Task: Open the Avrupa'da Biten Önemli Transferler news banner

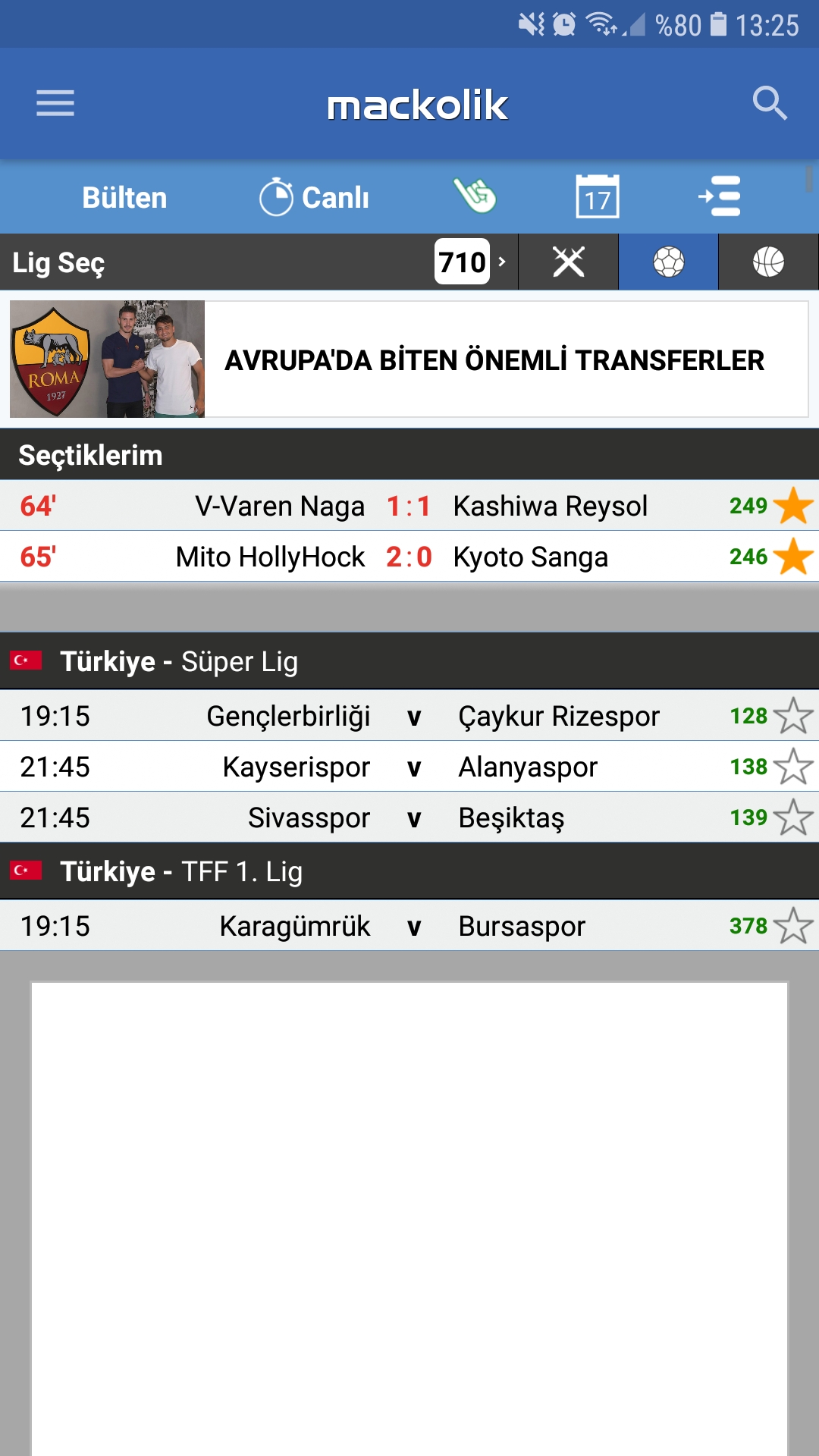Action: point(409,359)
